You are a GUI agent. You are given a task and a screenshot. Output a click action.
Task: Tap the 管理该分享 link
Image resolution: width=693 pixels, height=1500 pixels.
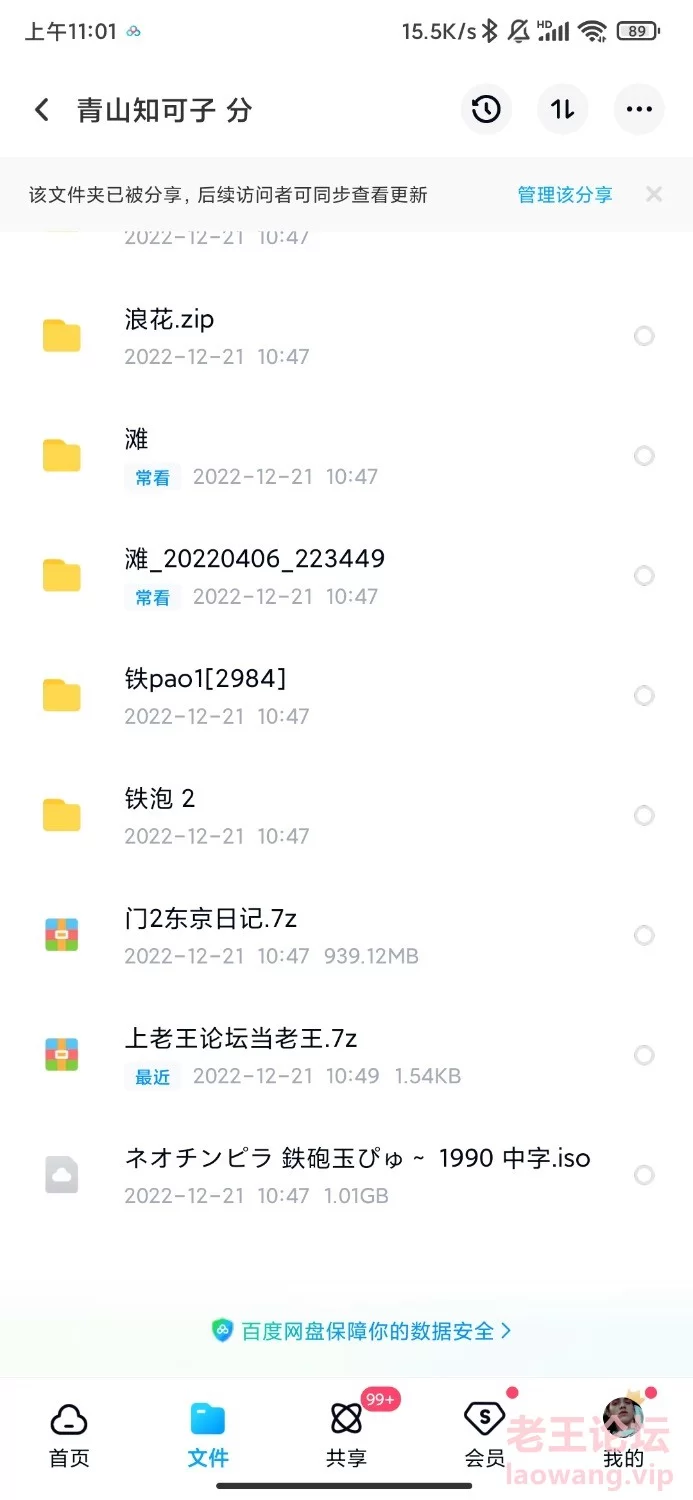pyautogui.click(x=564, y=195)
